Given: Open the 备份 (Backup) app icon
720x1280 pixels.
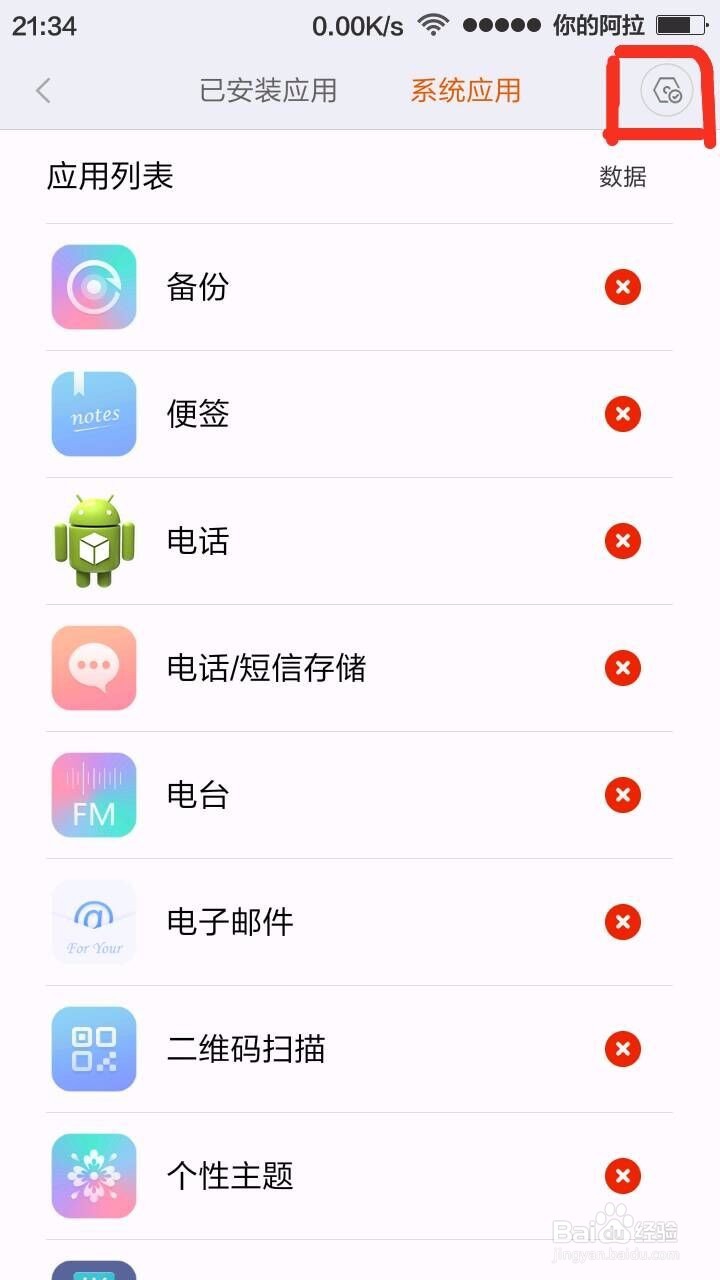Looking at the screenshot, I should tap(93, 287).
